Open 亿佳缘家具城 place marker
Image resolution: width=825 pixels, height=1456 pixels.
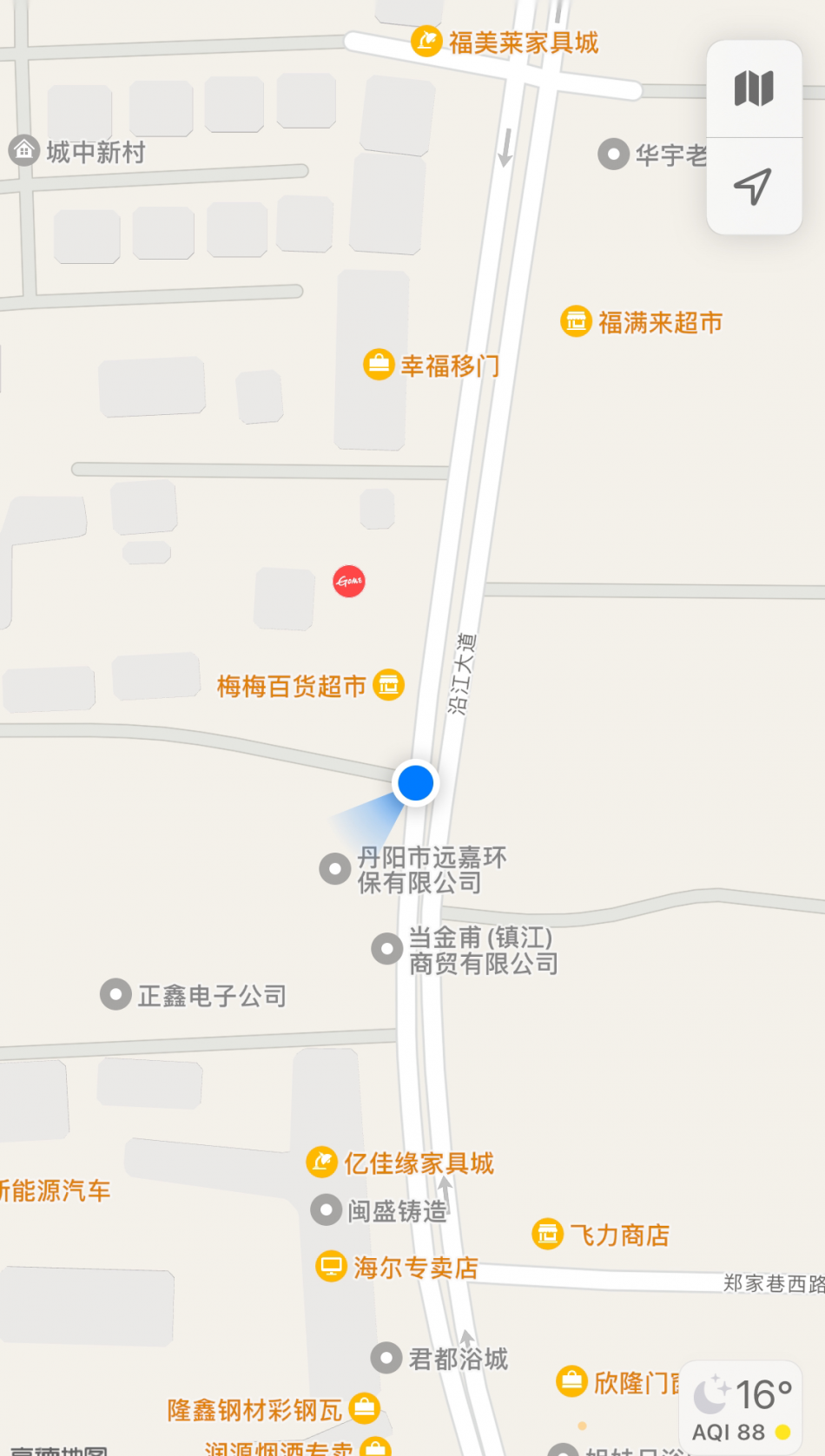[x=322, y=1162]
